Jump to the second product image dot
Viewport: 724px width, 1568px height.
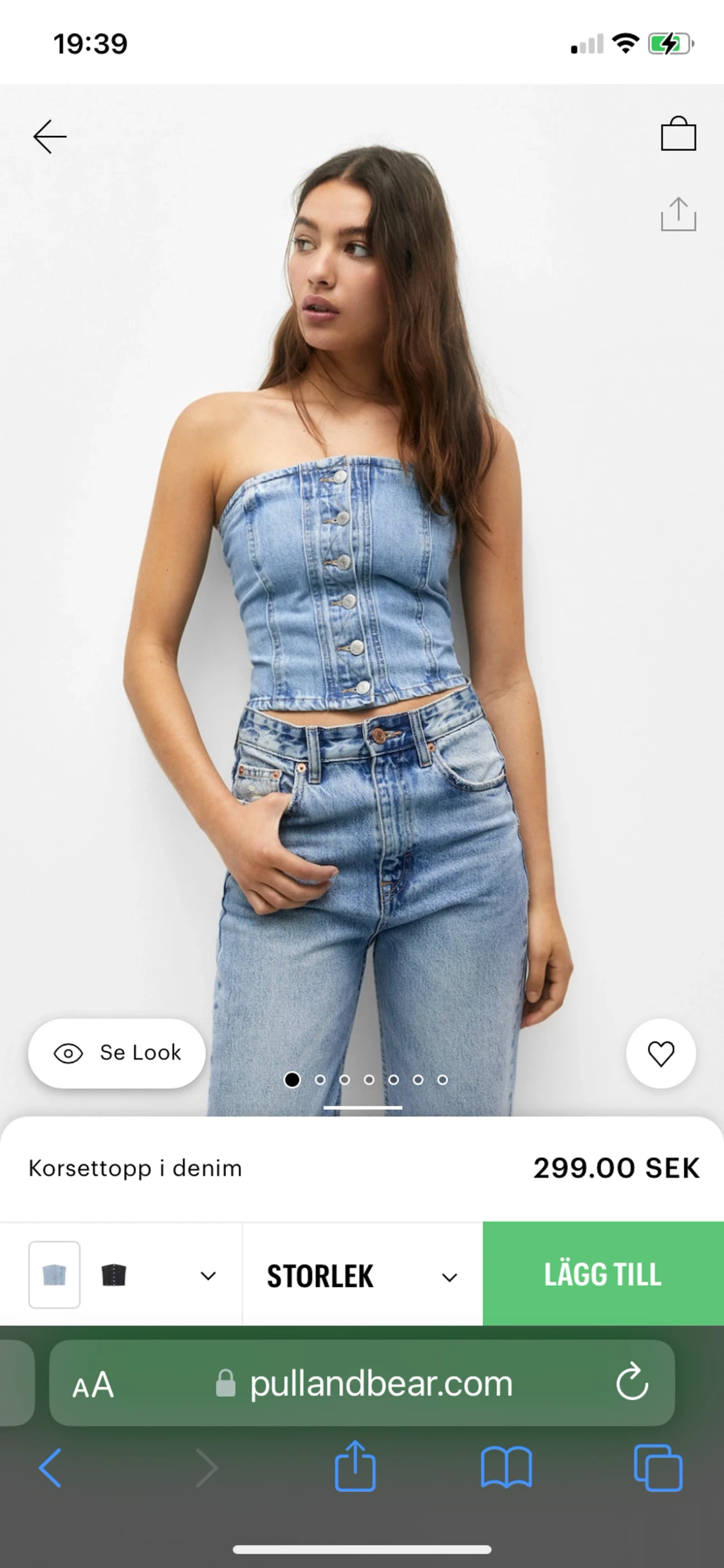point(320,1080)
